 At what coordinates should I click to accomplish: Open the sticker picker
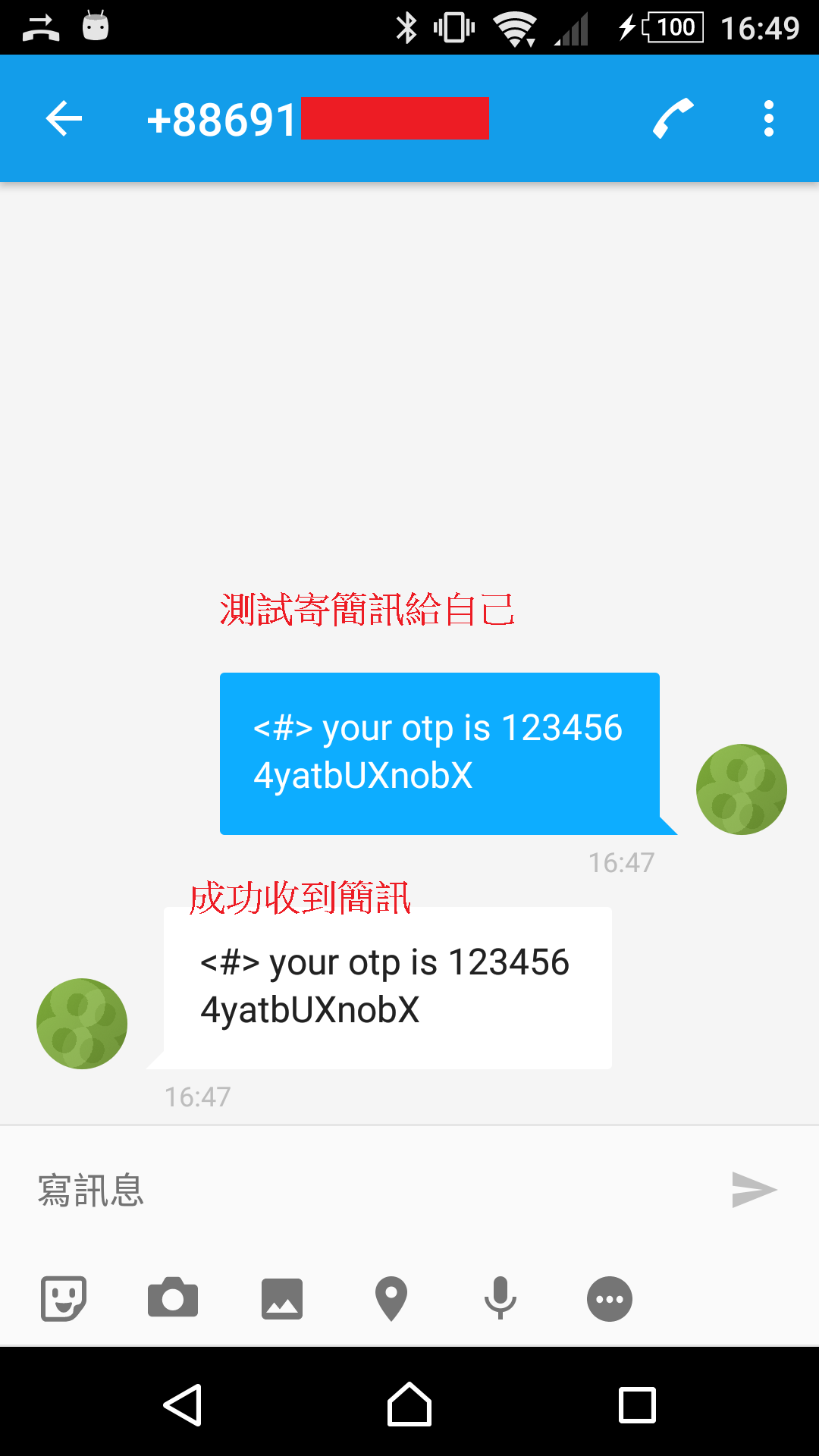[x=64, y=1298]
